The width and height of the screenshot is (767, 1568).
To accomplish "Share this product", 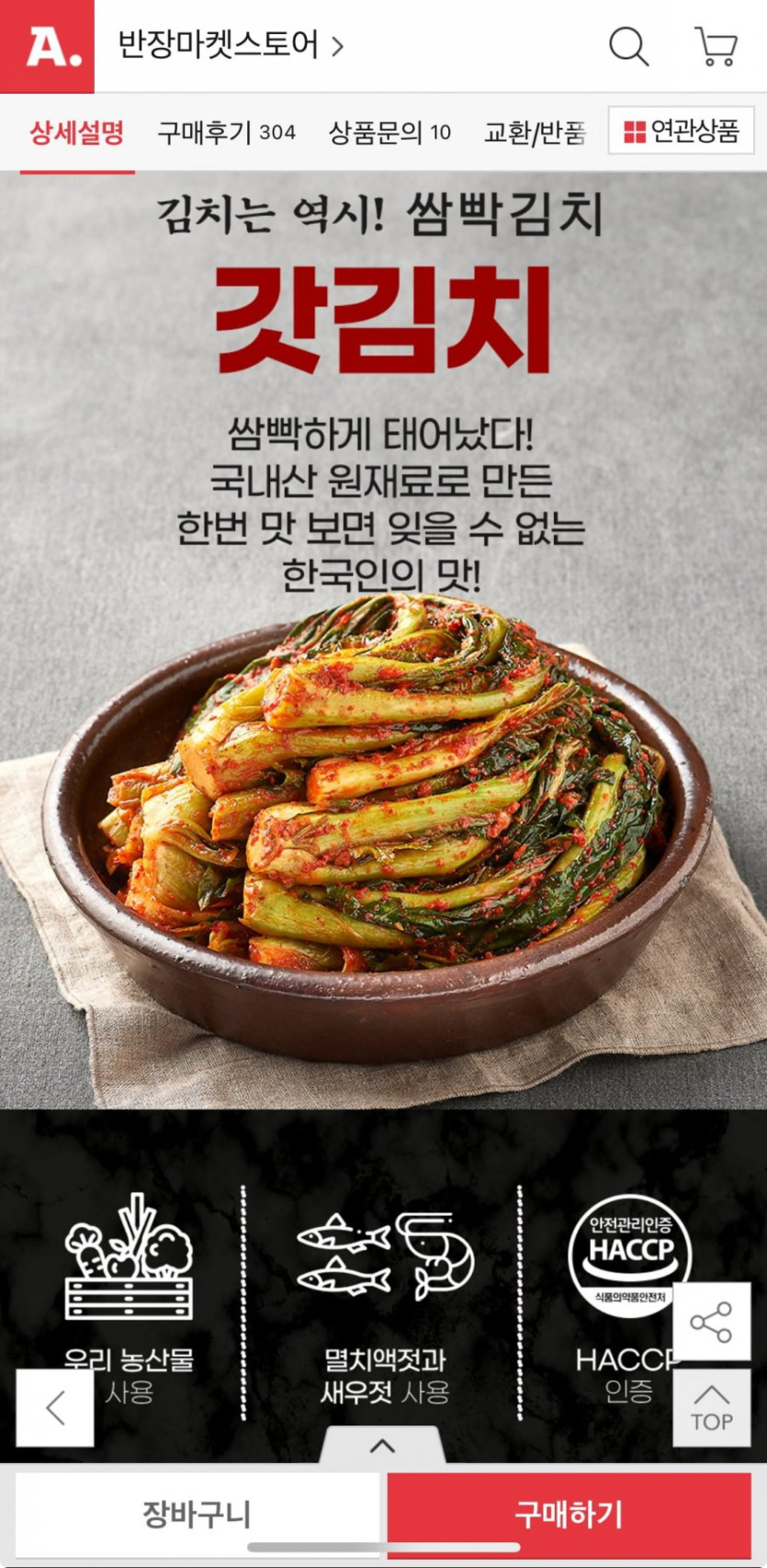I will click(711, 1323).
